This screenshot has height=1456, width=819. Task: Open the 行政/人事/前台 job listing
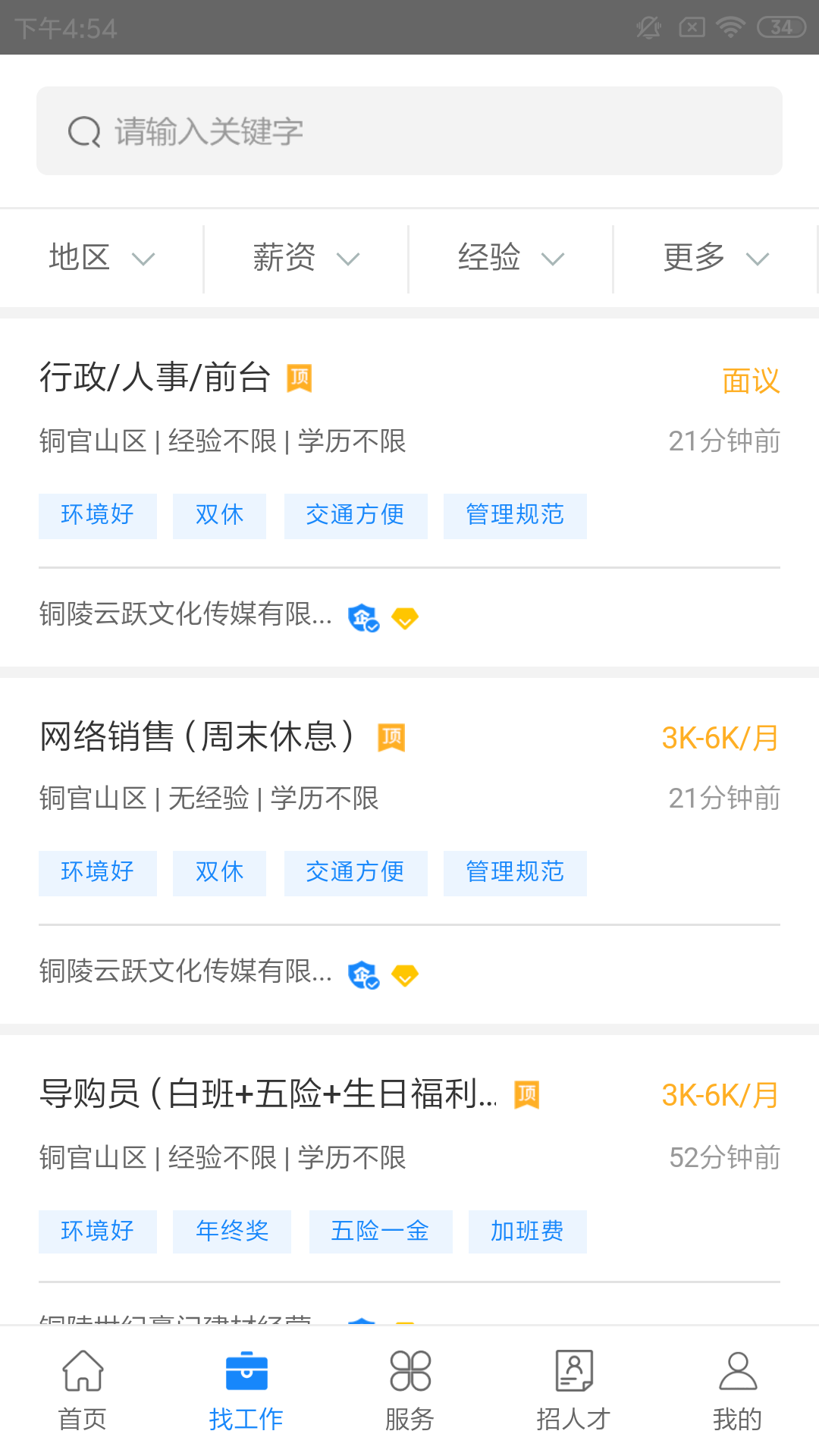click(155, 378)
